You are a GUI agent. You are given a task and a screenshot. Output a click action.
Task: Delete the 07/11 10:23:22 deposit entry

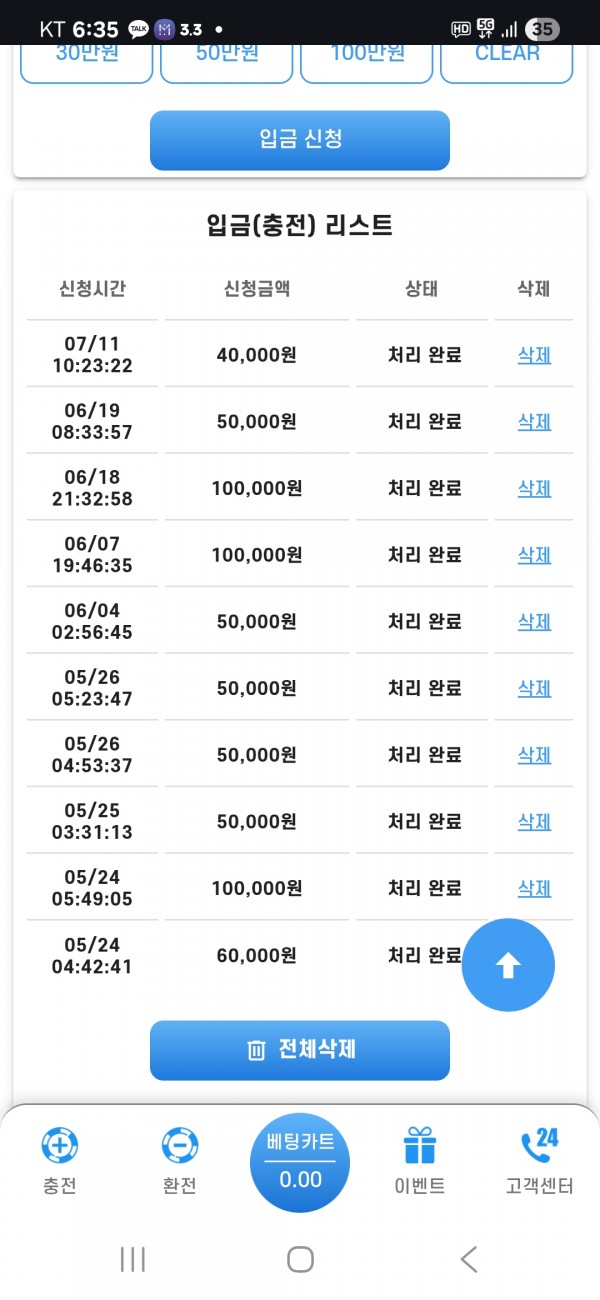click(534, 355)
